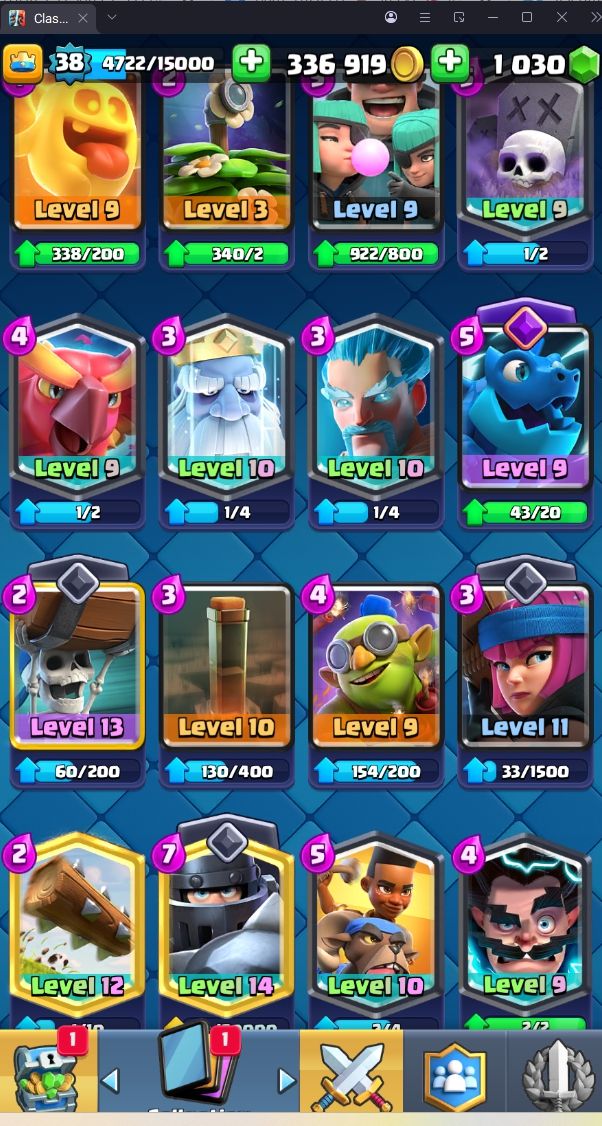602x1126 pixels.
Task: Select the Archers card Level 11
Action: [x=525, y=673]
